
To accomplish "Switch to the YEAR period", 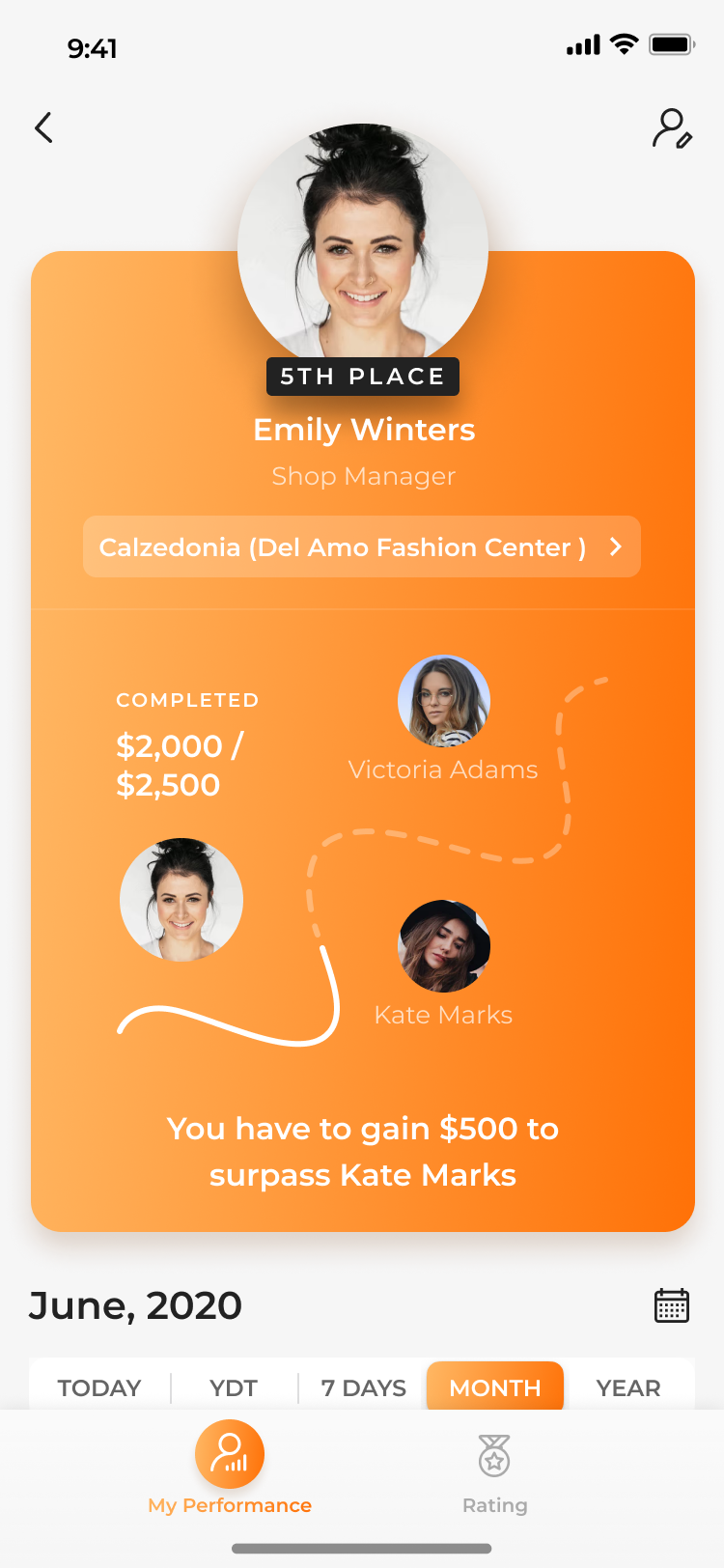I will pos(628,1387).
